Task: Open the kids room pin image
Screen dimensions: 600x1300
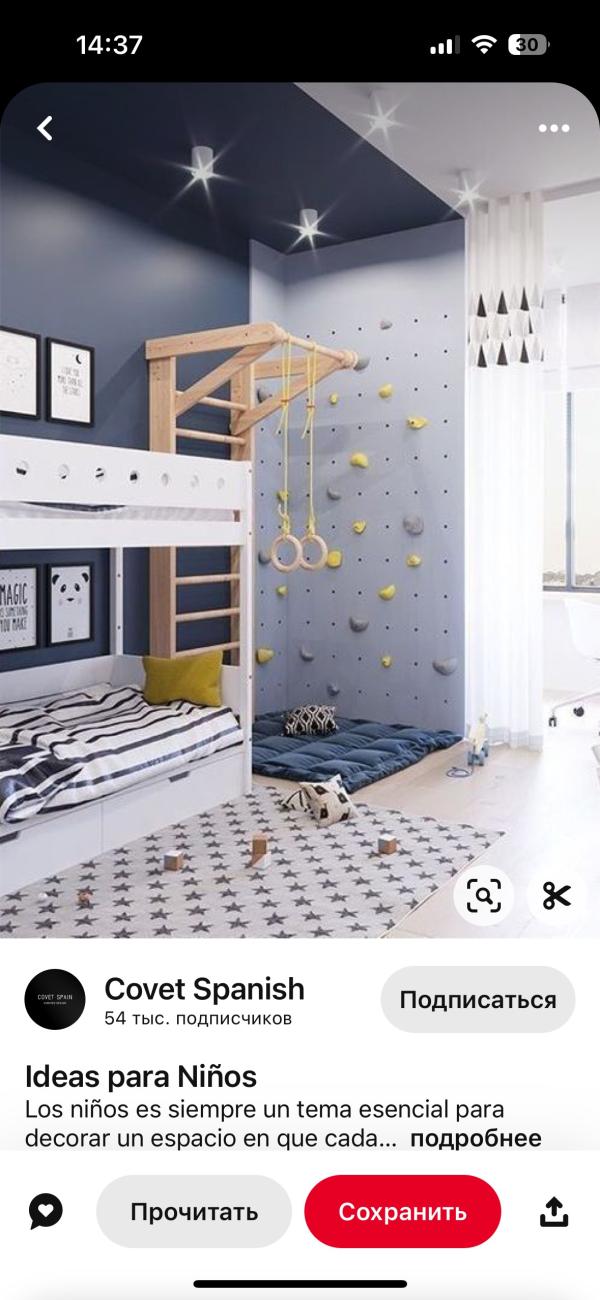Action: tap(300, 510)
